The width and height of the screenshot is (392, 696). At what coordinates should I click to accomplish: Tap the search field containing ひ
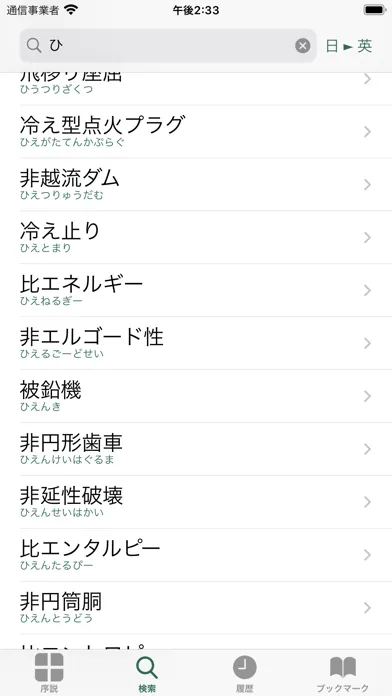click(x=168, y=46)
